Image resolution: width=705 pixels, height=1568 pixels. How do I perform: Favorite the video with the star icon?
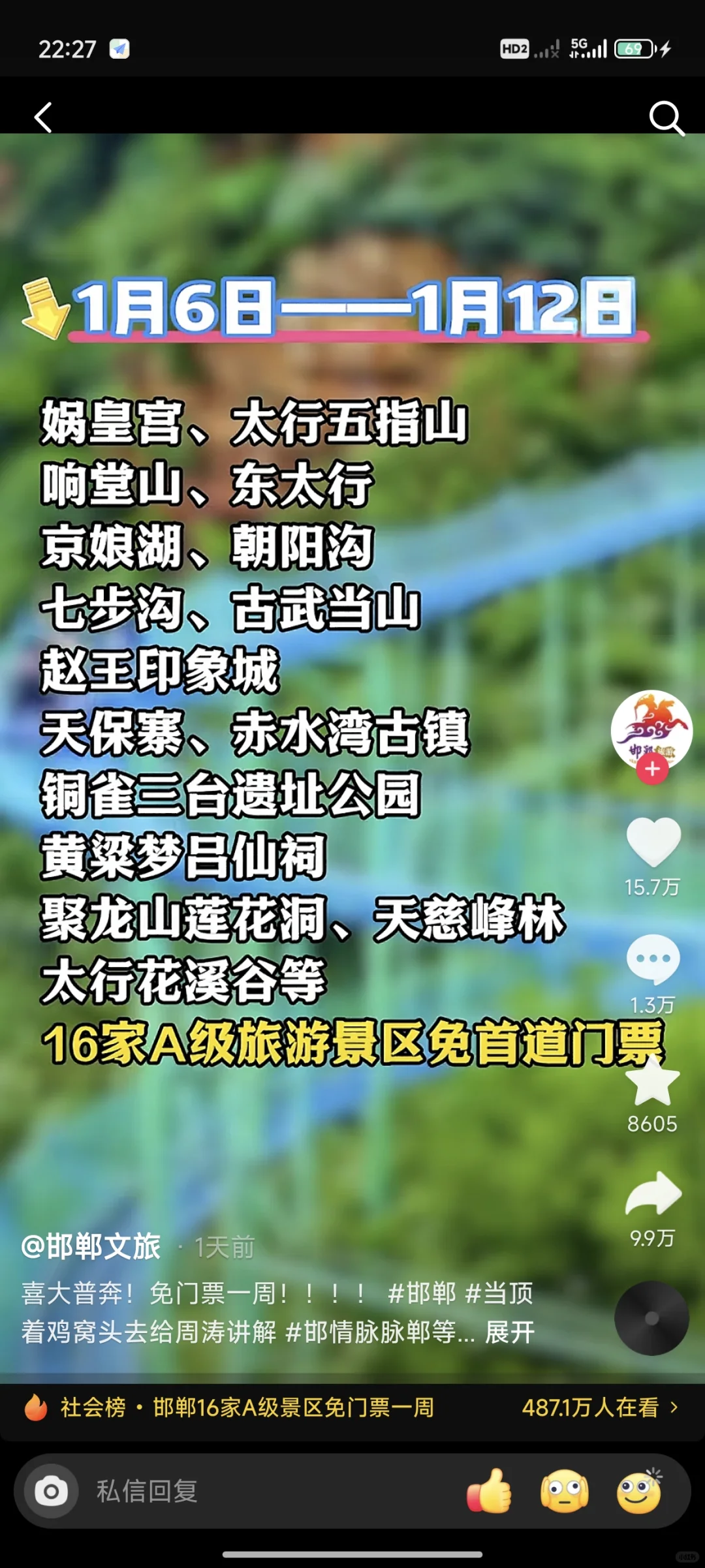tap(653, 1079)
